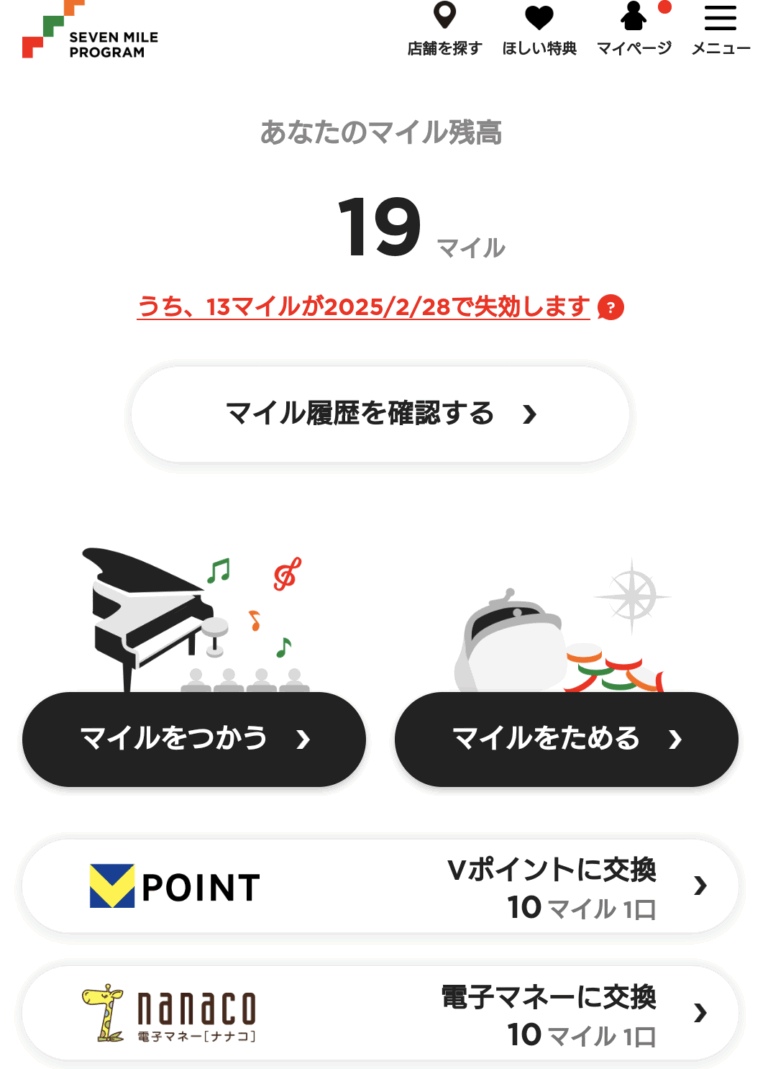Image resolution: width=768 pixels, height=1069 pixels.
Task: Open the hamburger menu (メニュー)
Action: pos(720,29)
